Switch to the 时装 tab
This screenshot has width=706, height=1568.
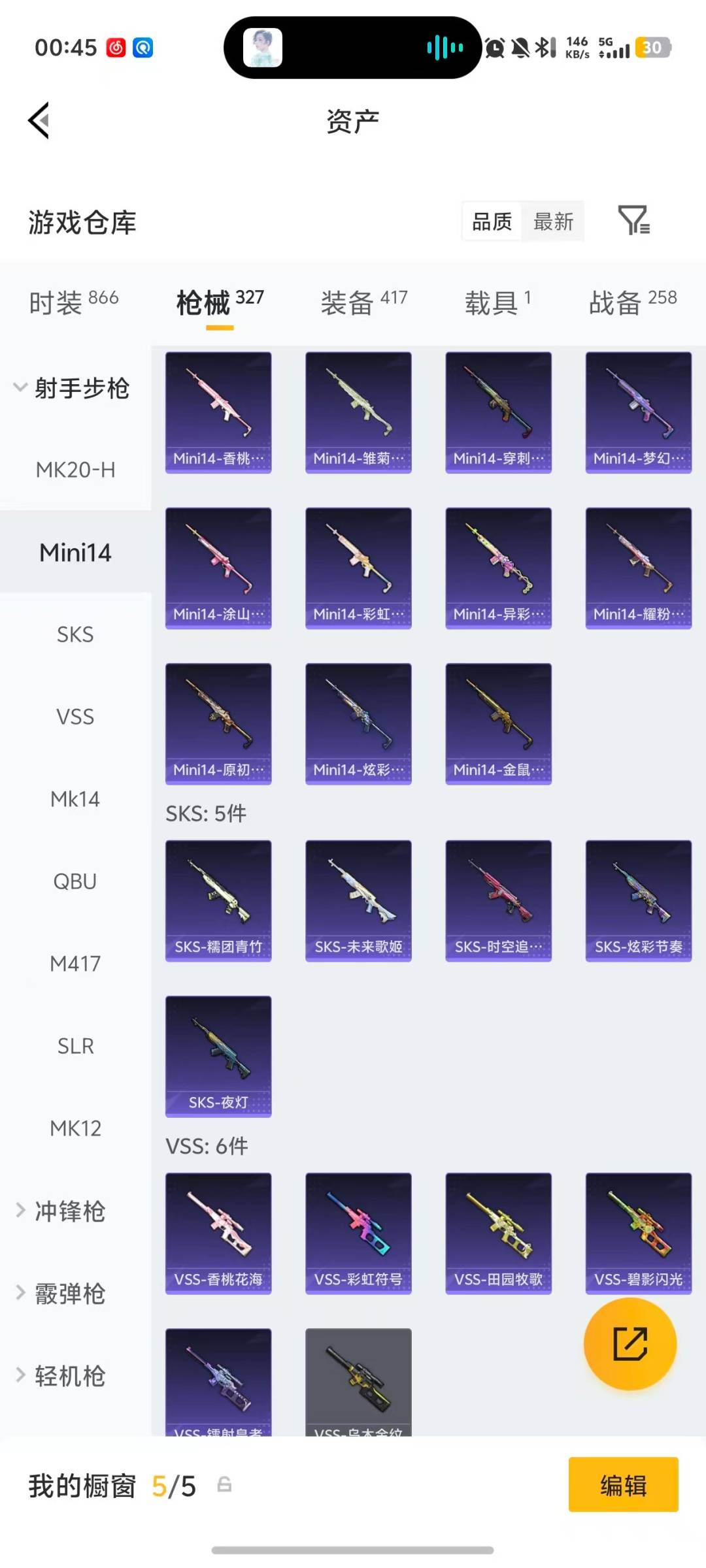(x=73, y=302)
